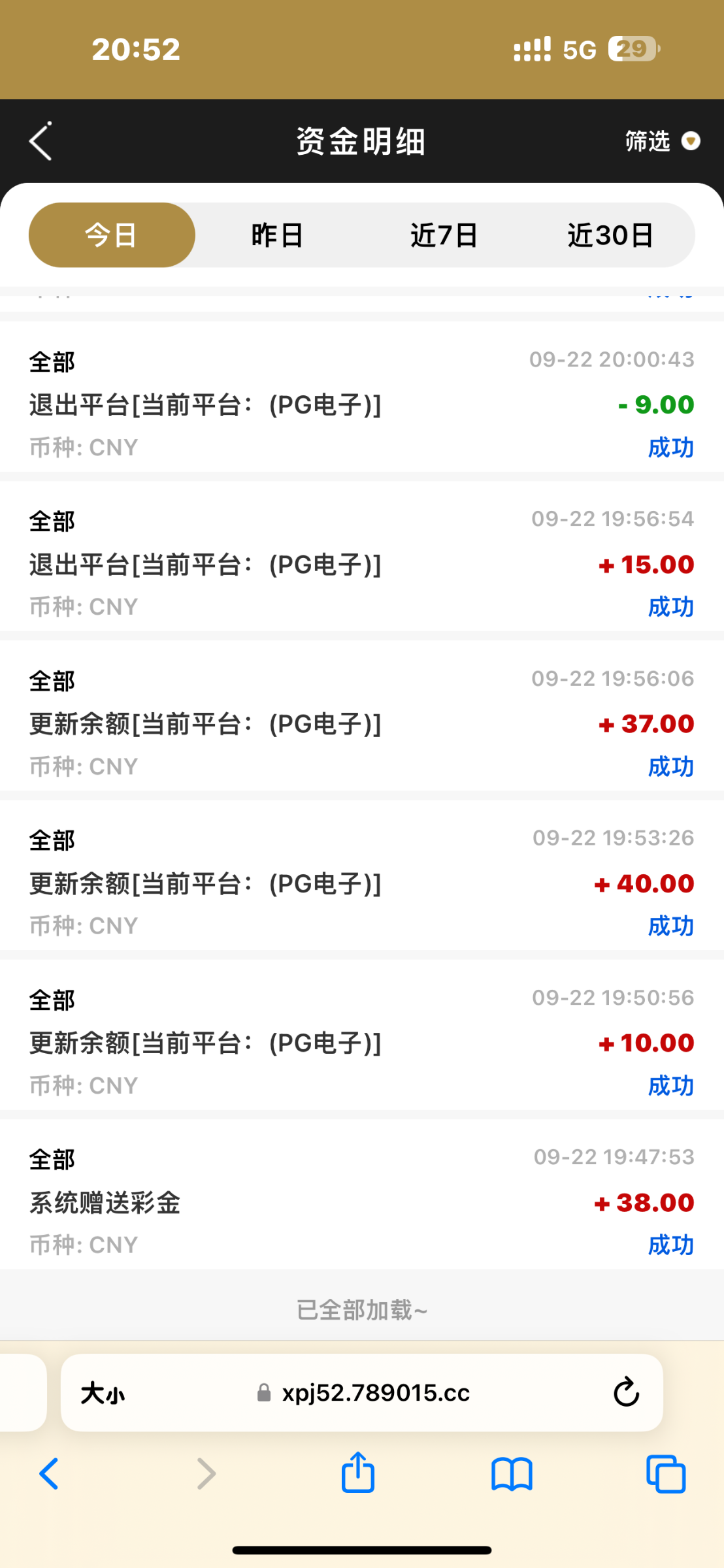Switch to the 昨日 tab
The width and height of the screenshot is (724, 1568).
(x=278, y=235)
